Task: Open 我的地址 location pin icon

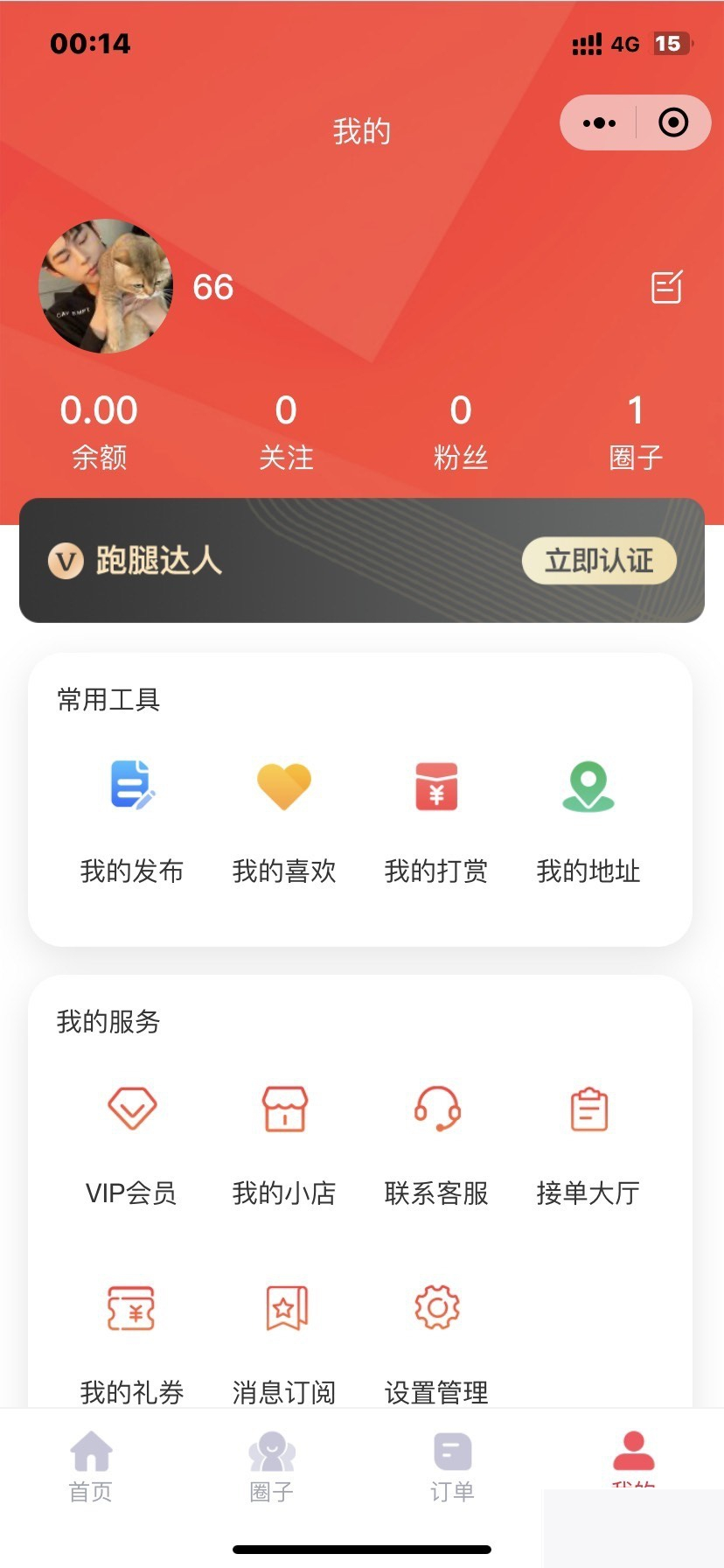Action: point(587,787)
